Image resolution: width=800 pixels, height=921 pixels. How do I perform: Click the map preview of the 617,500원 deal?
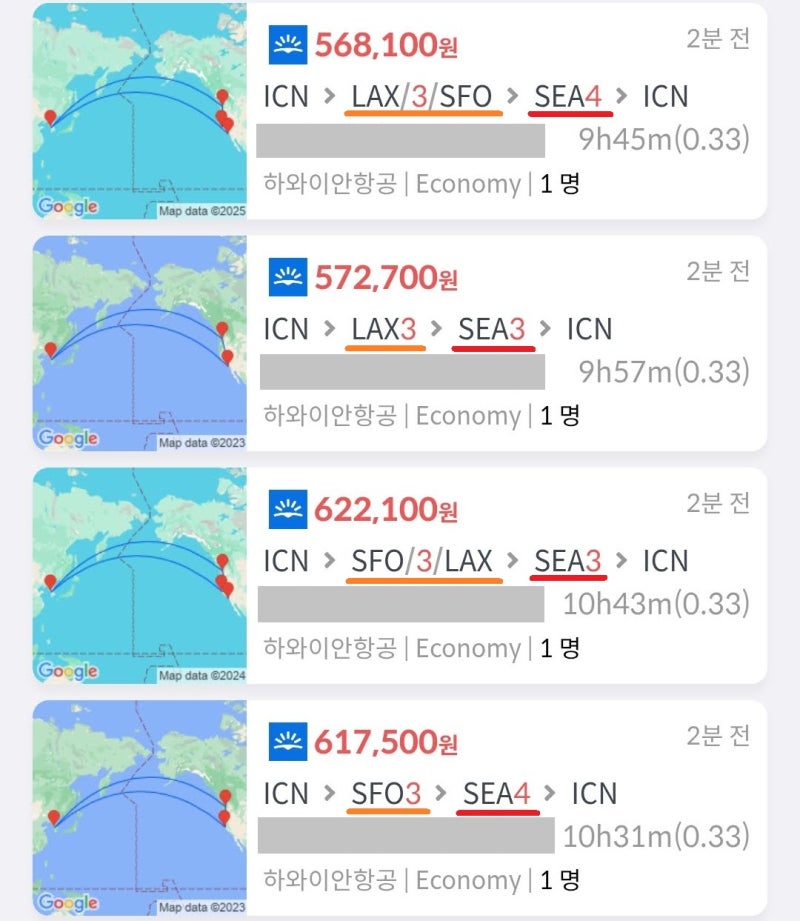click(x=138, y=810)
